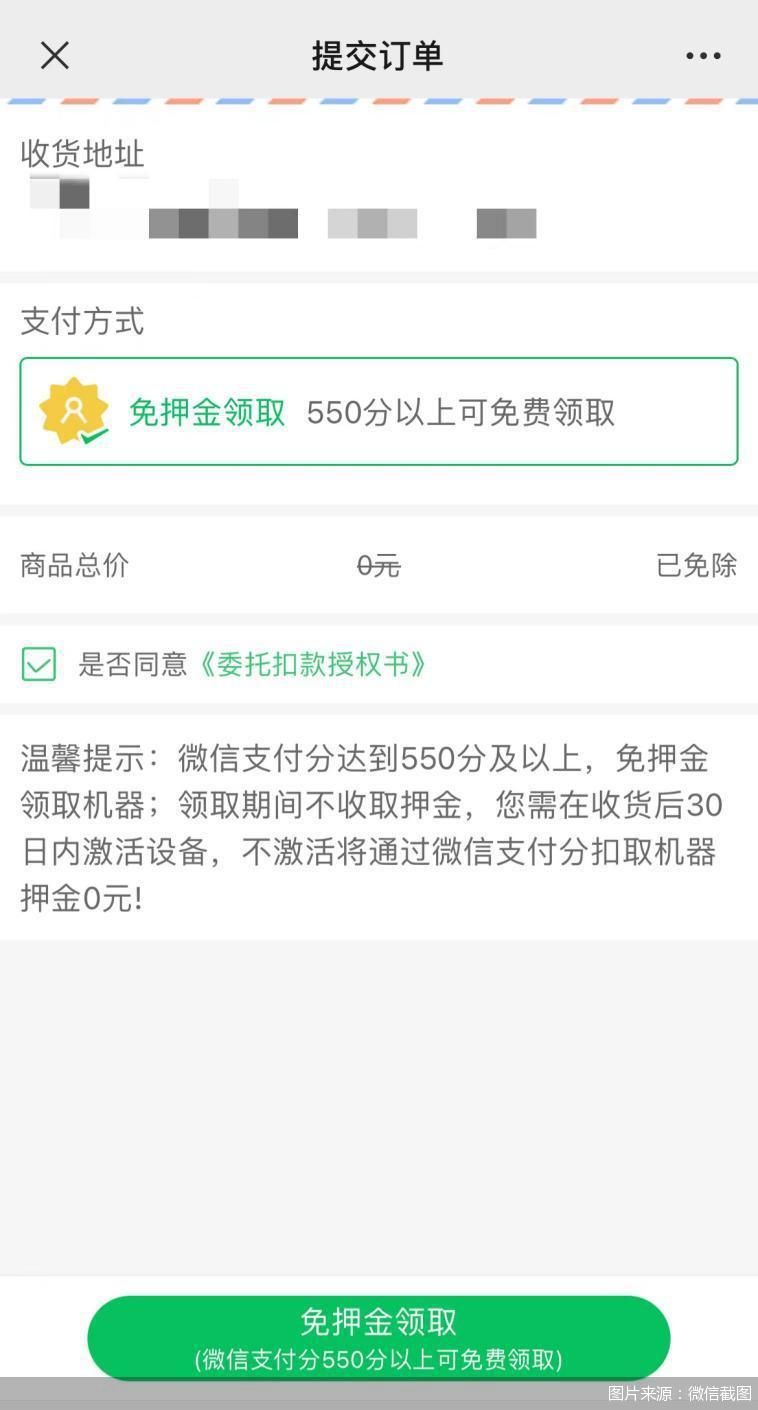Click the 已免除 waived label
The width and height of the screenshot is (758, 1410).
pos(695,566)
